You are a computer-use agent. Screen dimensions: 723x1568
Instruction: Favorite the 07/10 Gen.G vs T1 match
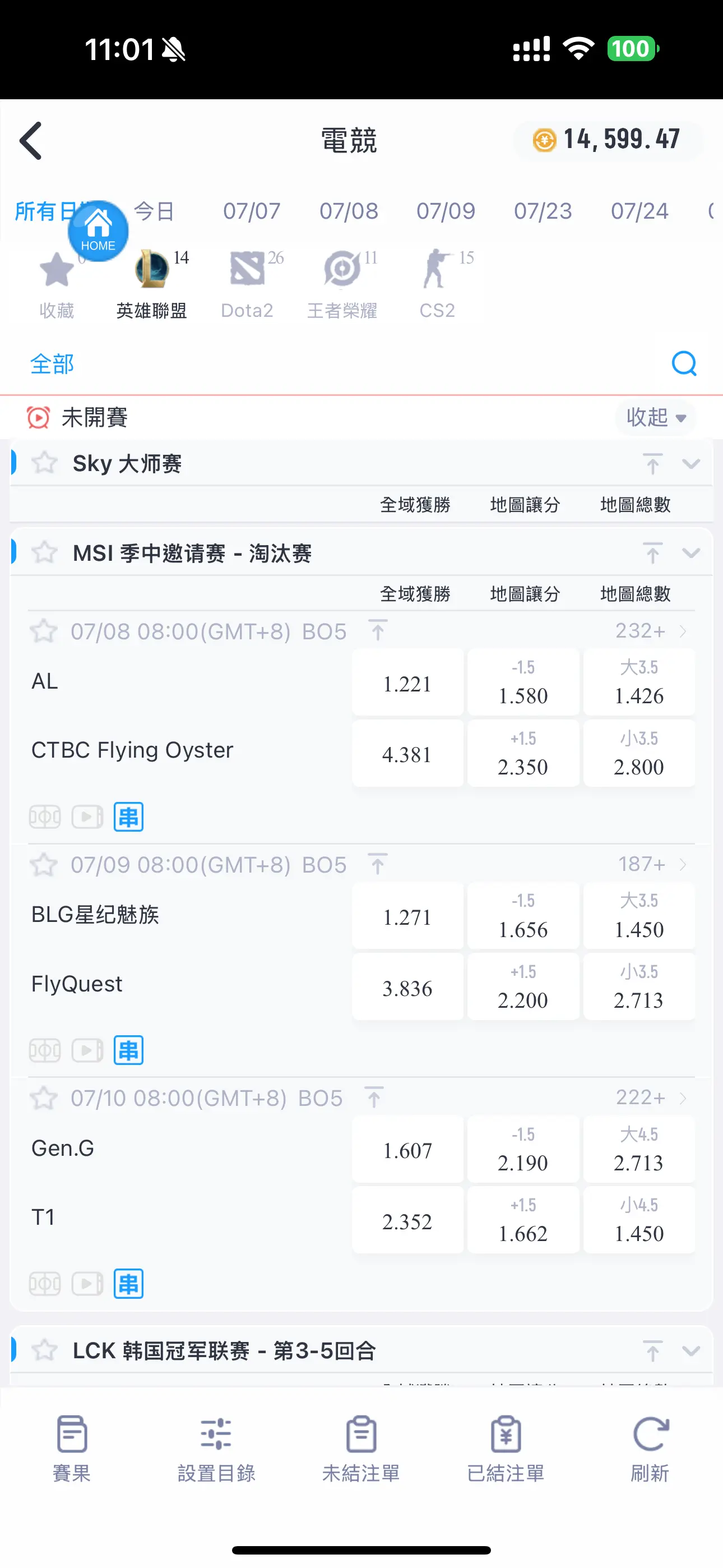coord(44,1099)
